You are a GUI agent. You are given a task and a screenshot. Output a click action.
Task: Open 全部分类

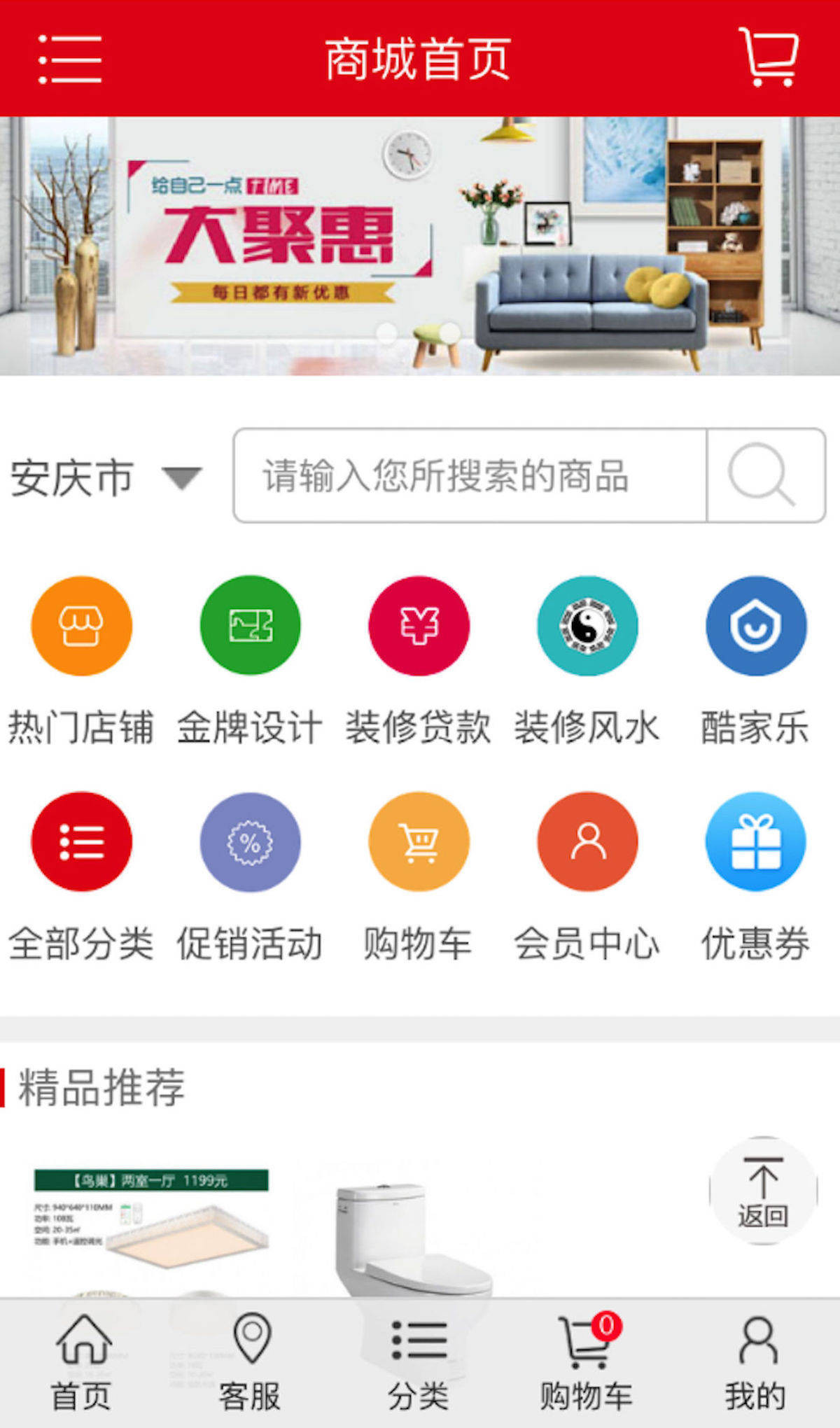pos(81,841)
